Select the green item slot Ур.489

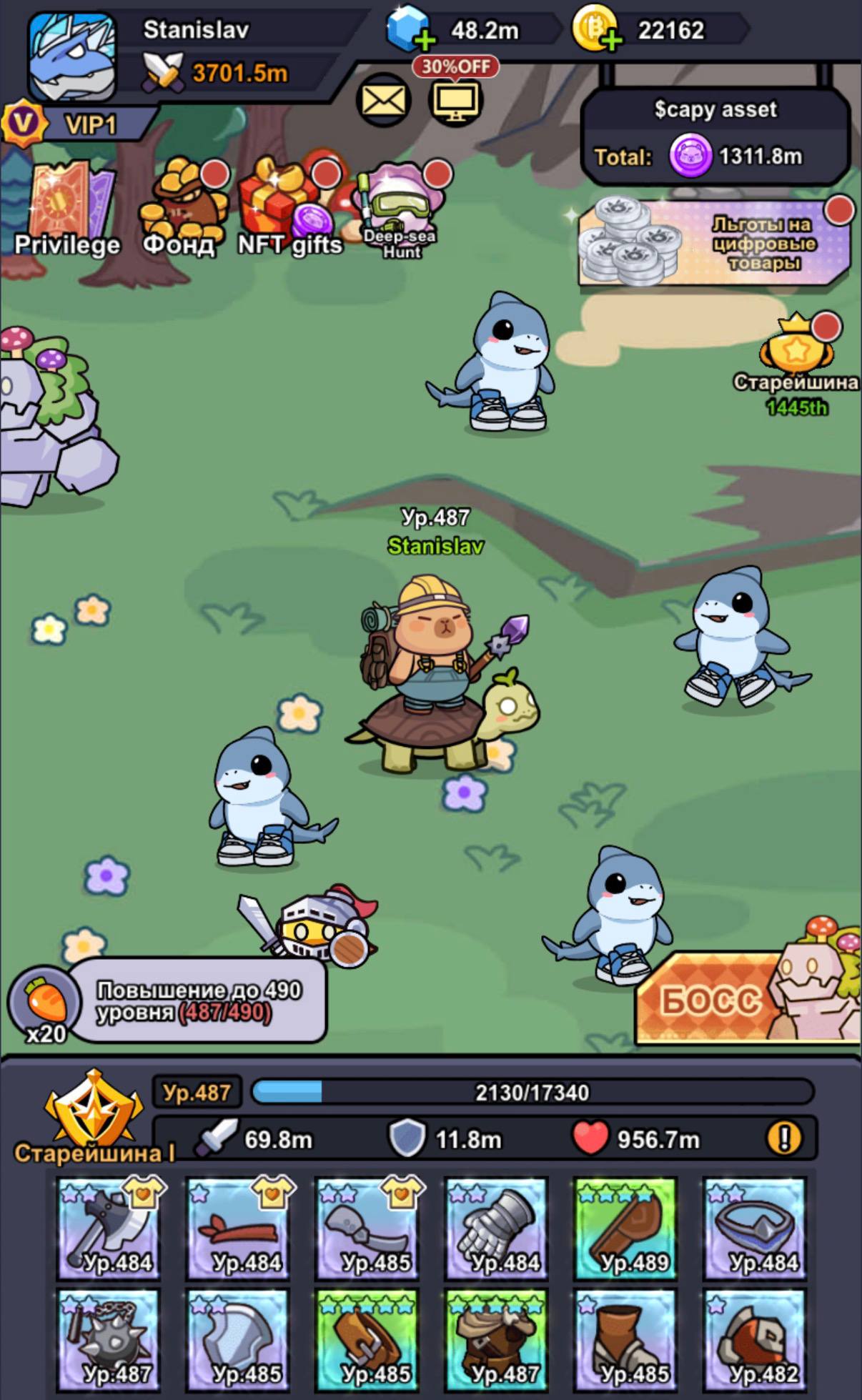point(625,1228)
